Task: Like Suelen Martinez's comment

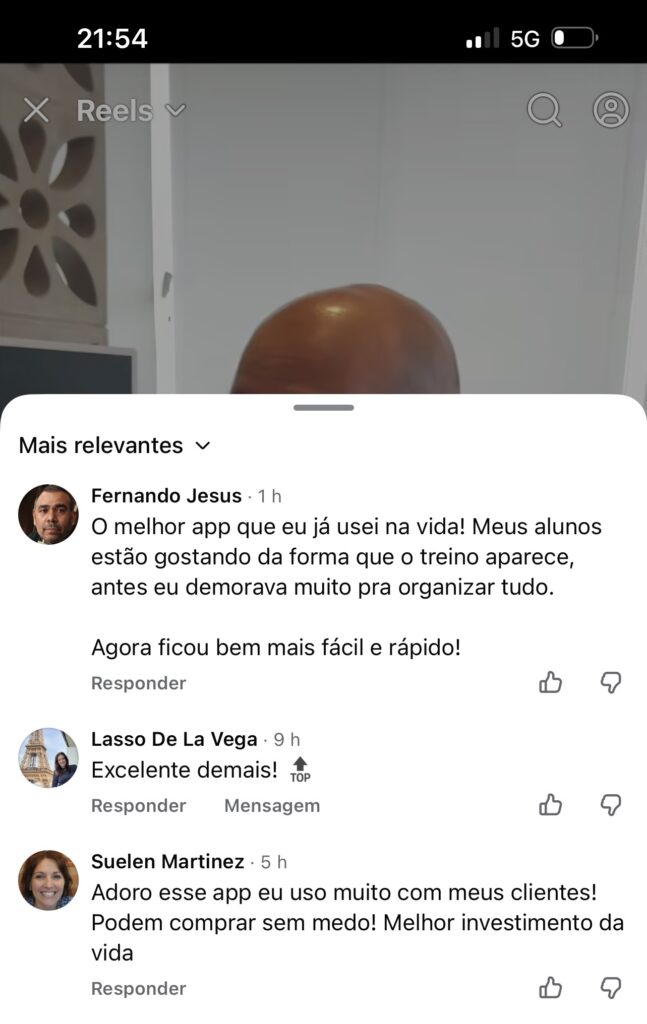Action: pos(550,988)
